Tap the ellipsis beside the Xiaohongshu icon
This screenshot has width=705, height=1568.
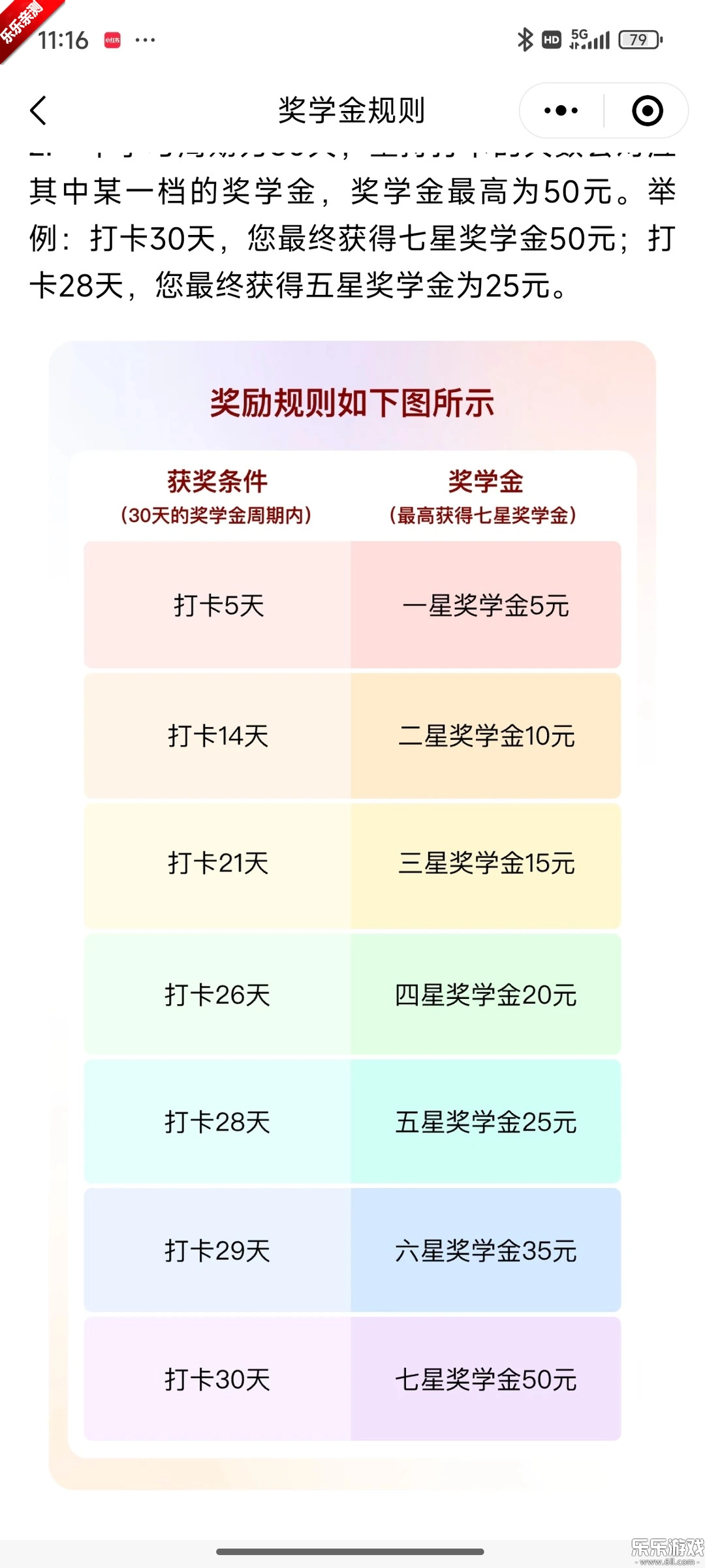146,40
